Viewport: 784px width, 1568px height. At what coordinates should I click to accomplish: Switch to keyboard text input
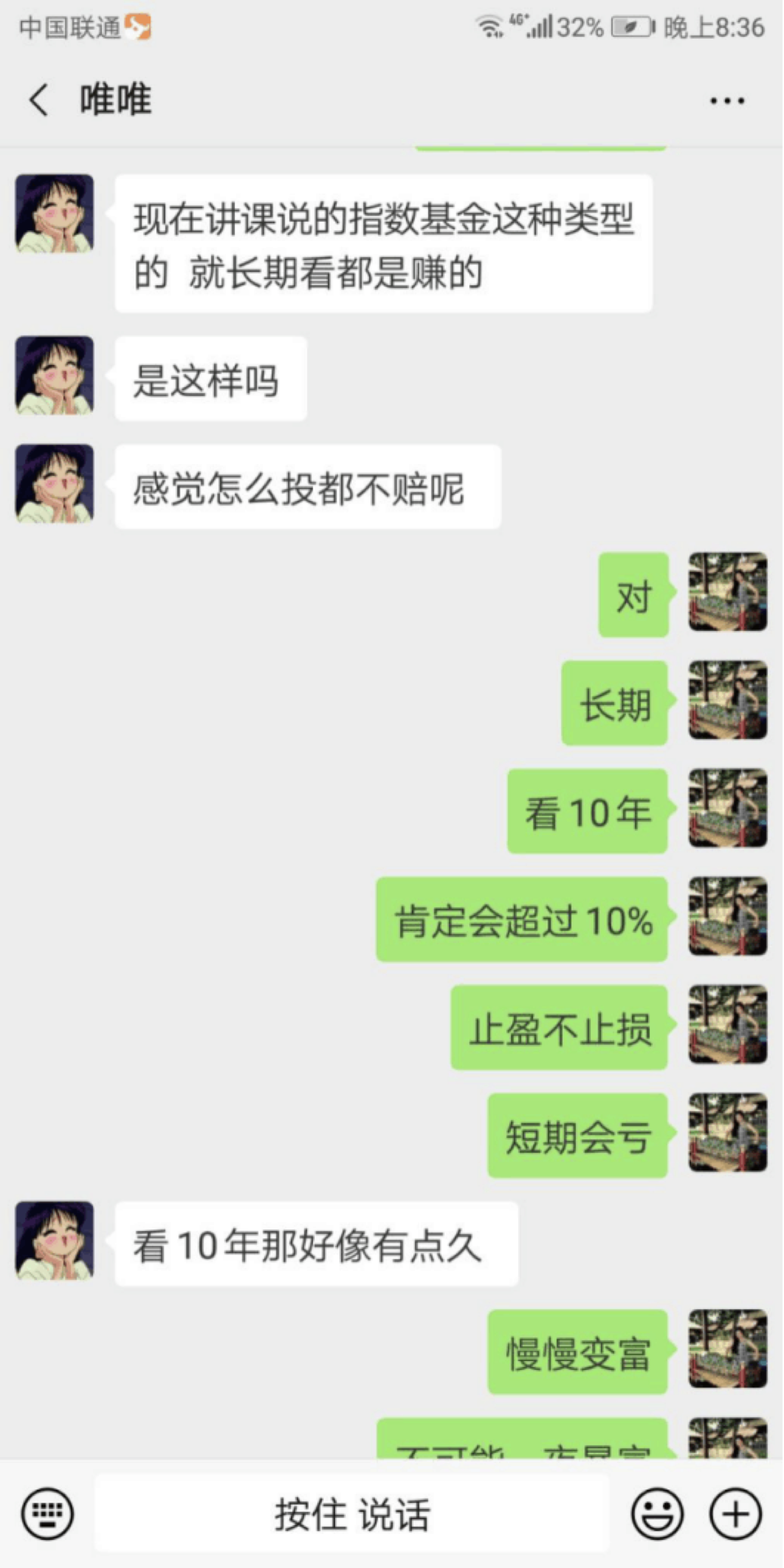point(47,1513)
